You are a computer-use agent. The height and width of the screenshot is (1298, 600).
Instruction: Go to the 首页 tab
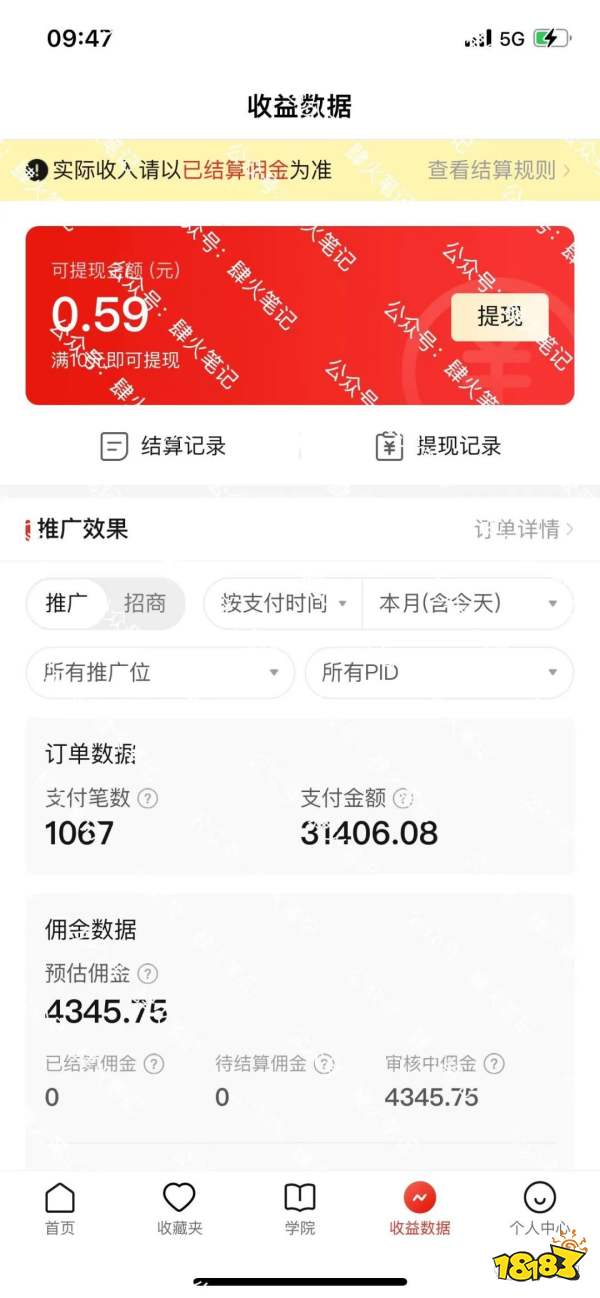click(x=60, y=1208)
